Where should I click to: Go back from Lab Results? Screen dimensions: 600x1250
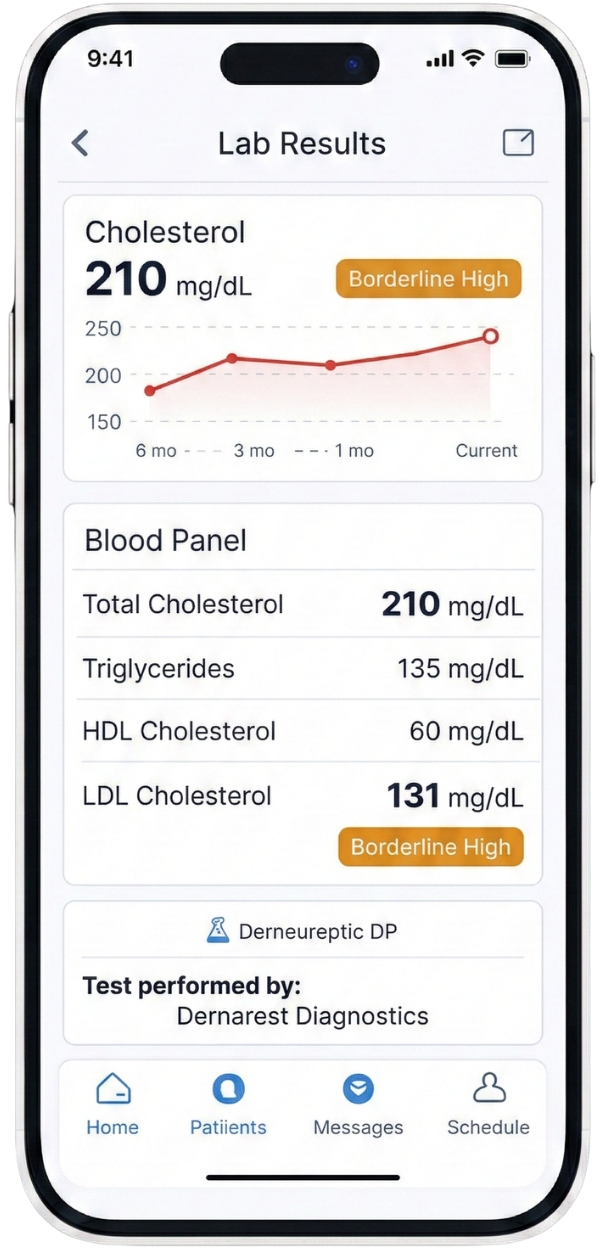coord(81,143)
